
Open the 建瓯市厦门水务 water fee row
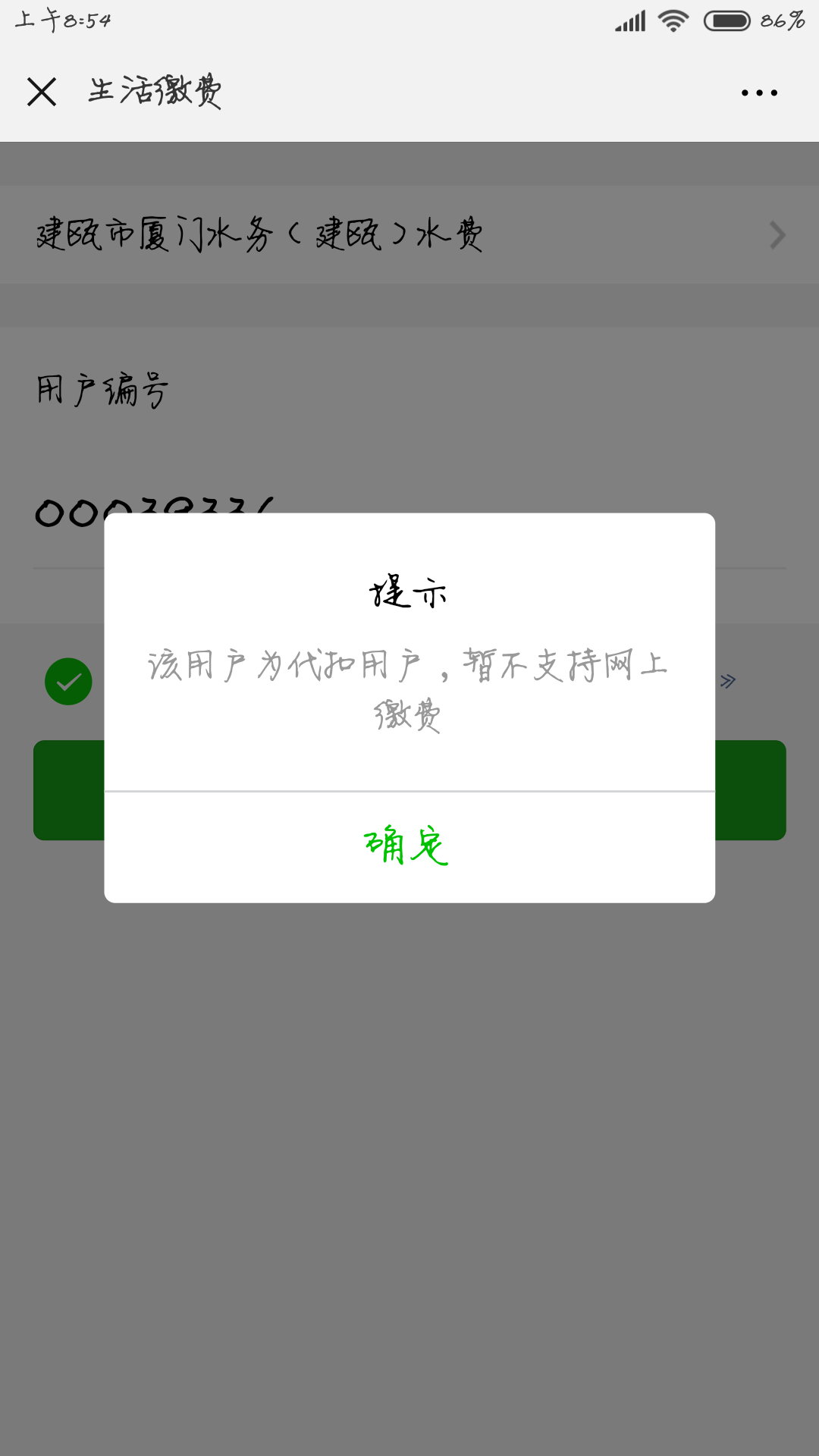[409, 234]
